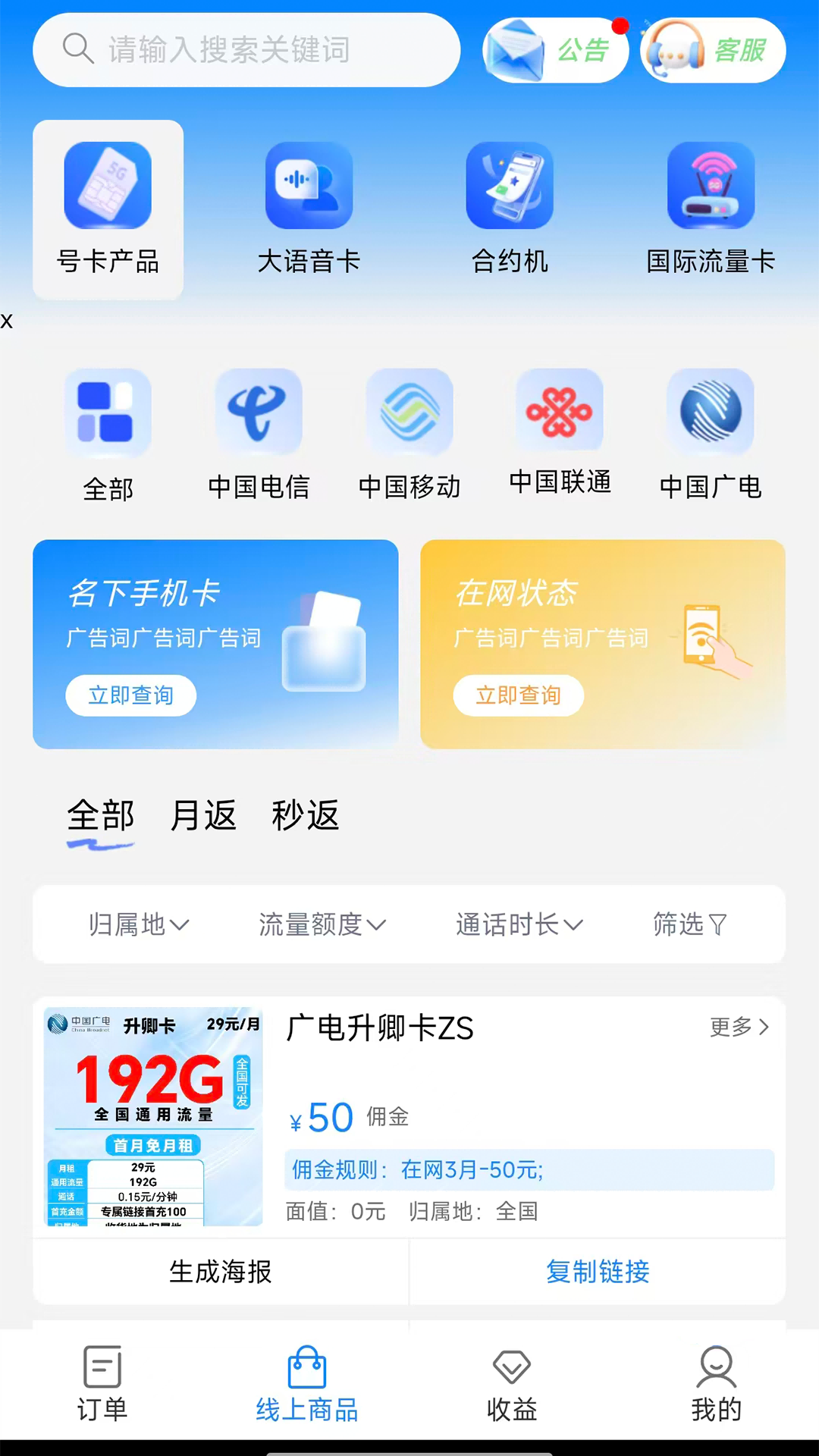Click the search keyword input field
The width and height of the screenshot is (819, 1456).
click(x=246, y=49)
